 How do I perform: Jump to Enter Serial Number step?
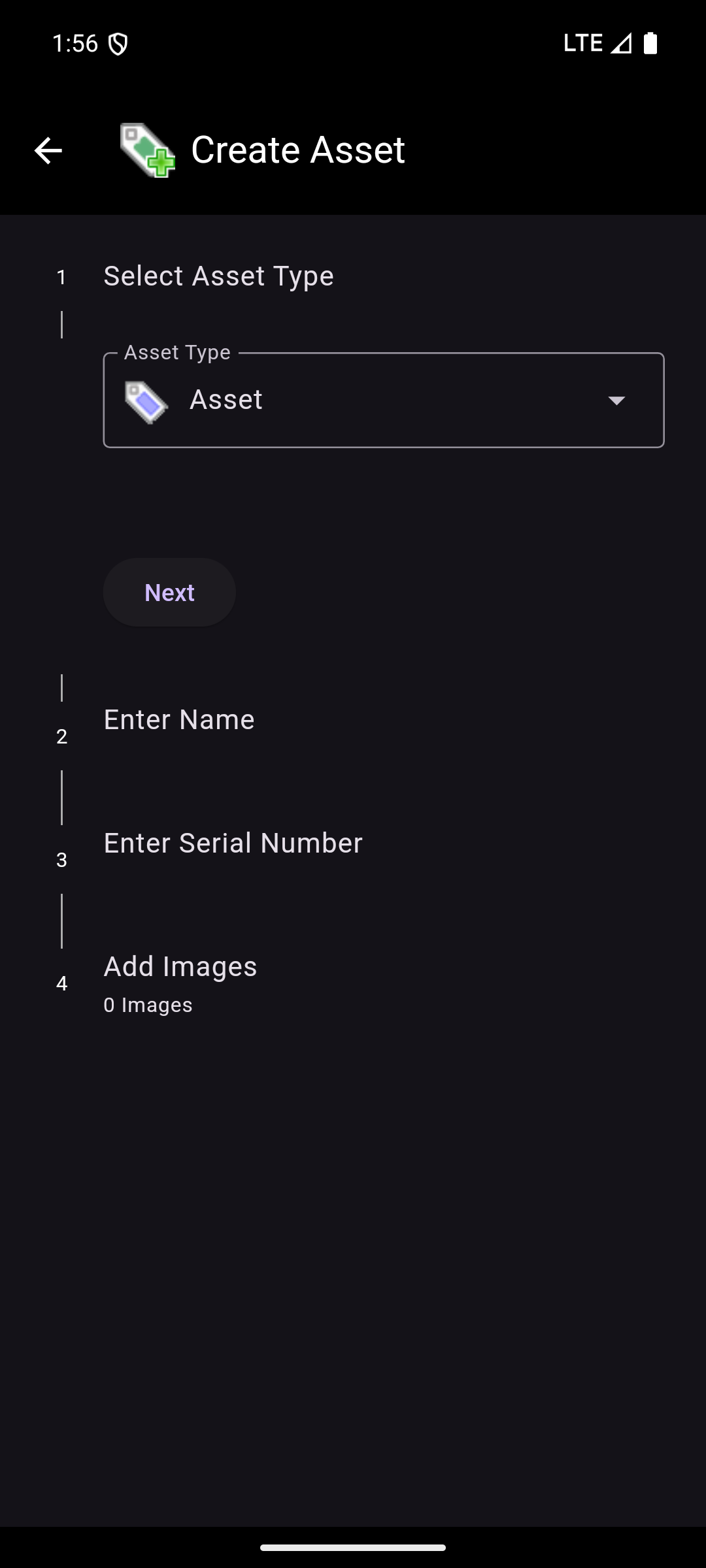(233, 844)
